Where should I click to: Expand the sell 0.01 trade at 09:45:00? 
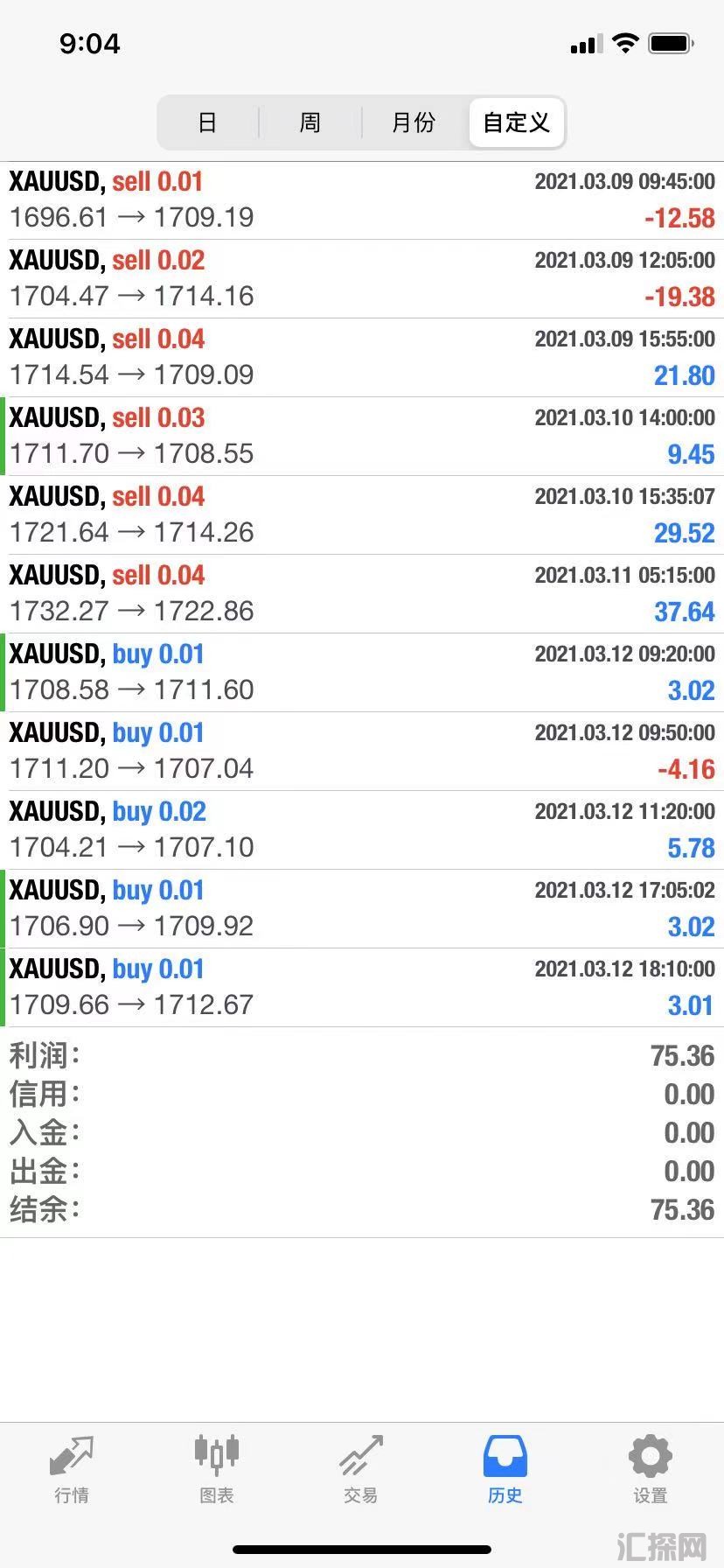pos(362,200)
